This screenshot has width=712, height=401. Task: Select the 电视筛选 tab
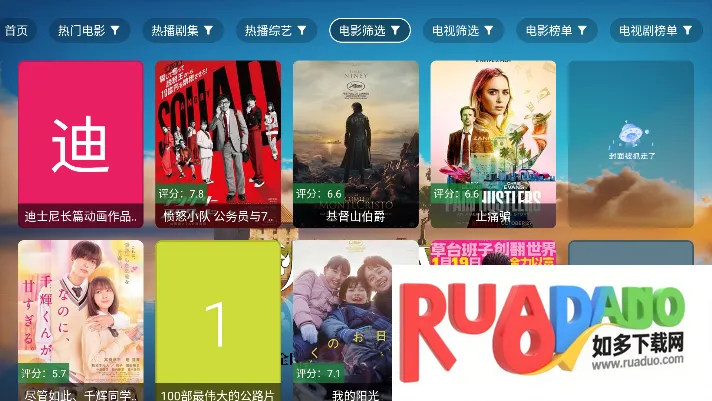[x=463, y=31]
